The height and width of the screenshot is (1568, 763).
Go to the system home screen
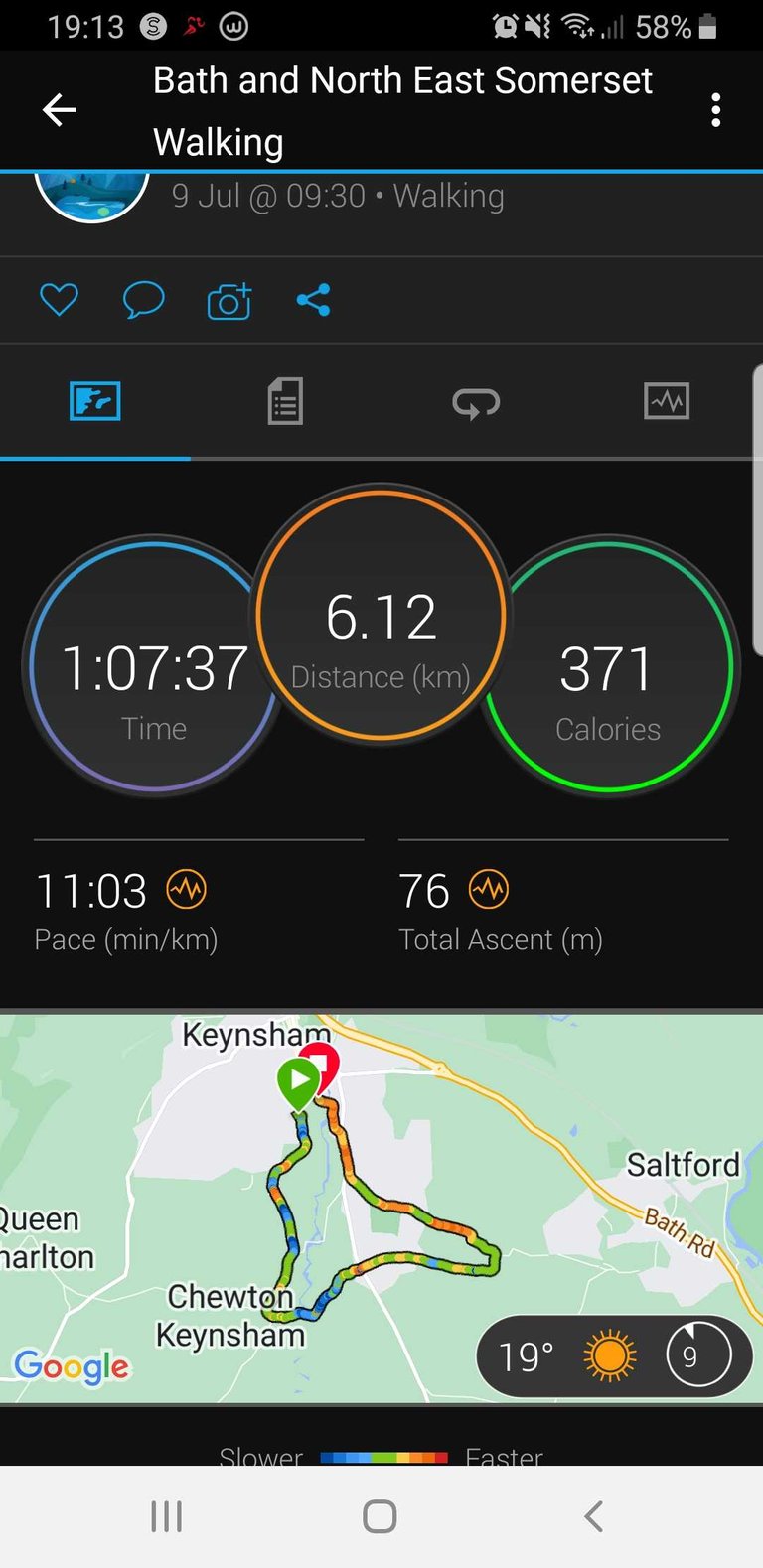(x=381, y=1516)
